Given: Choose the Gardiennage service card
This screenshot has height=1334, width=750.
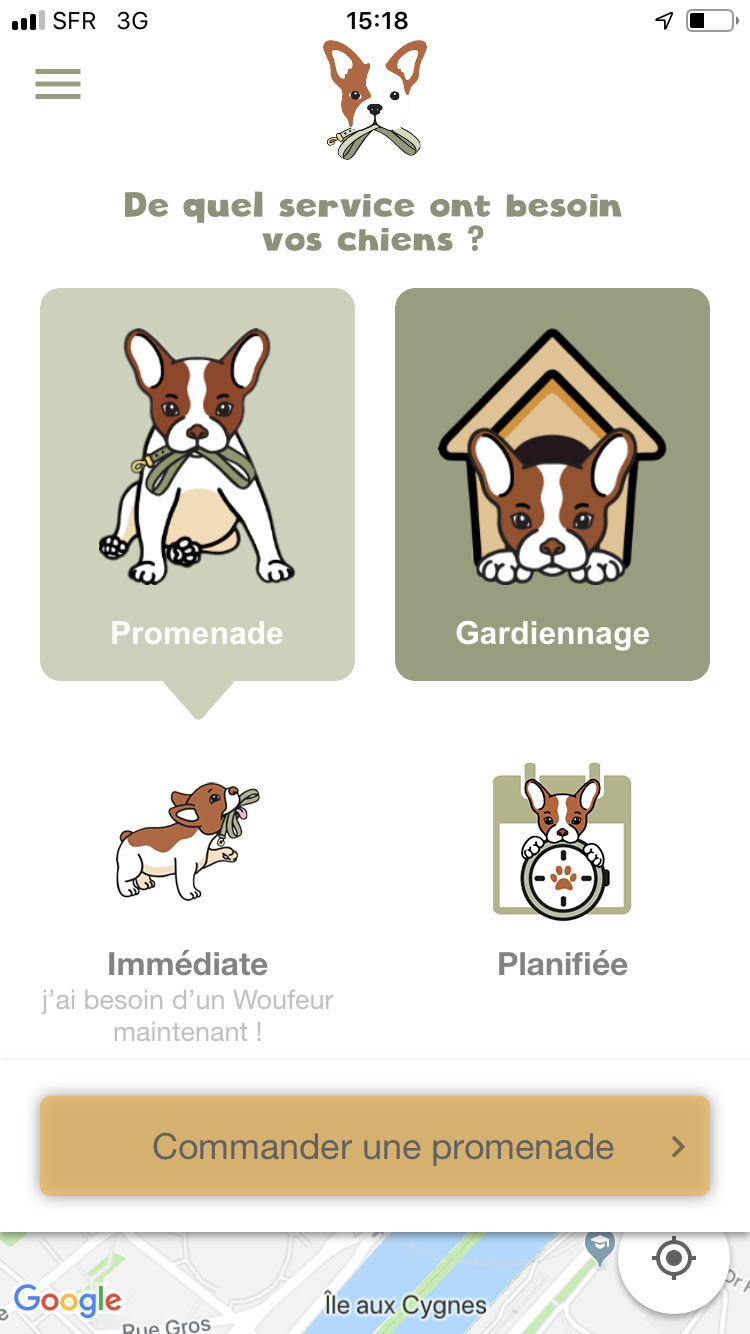Looking at the screenshot, I should [552, 485].
